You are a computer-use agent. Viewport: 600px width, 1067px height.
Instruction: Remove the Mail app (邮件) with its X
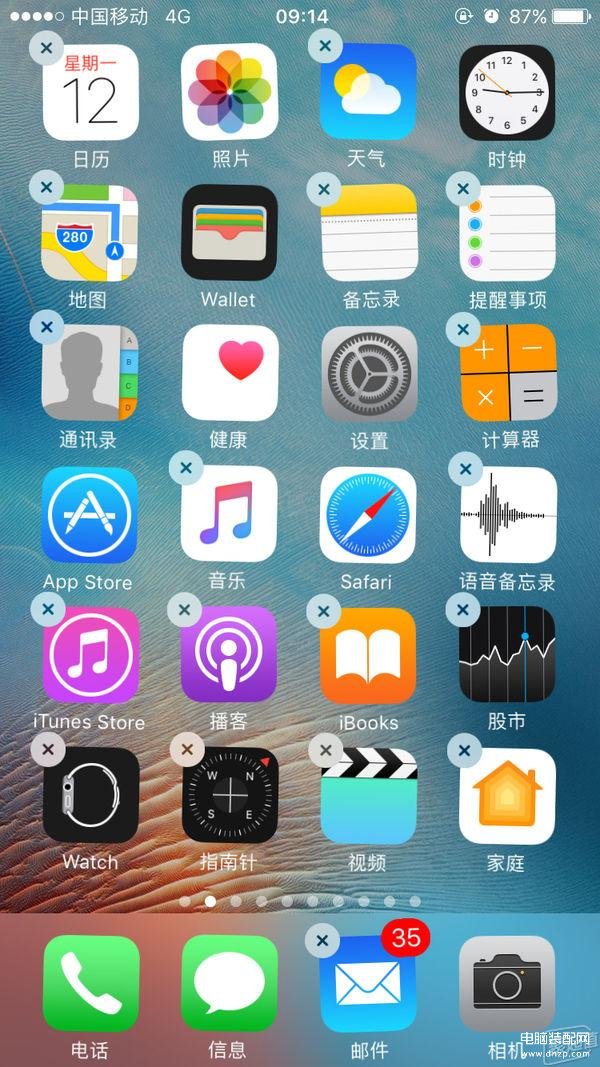click(322, 941)
